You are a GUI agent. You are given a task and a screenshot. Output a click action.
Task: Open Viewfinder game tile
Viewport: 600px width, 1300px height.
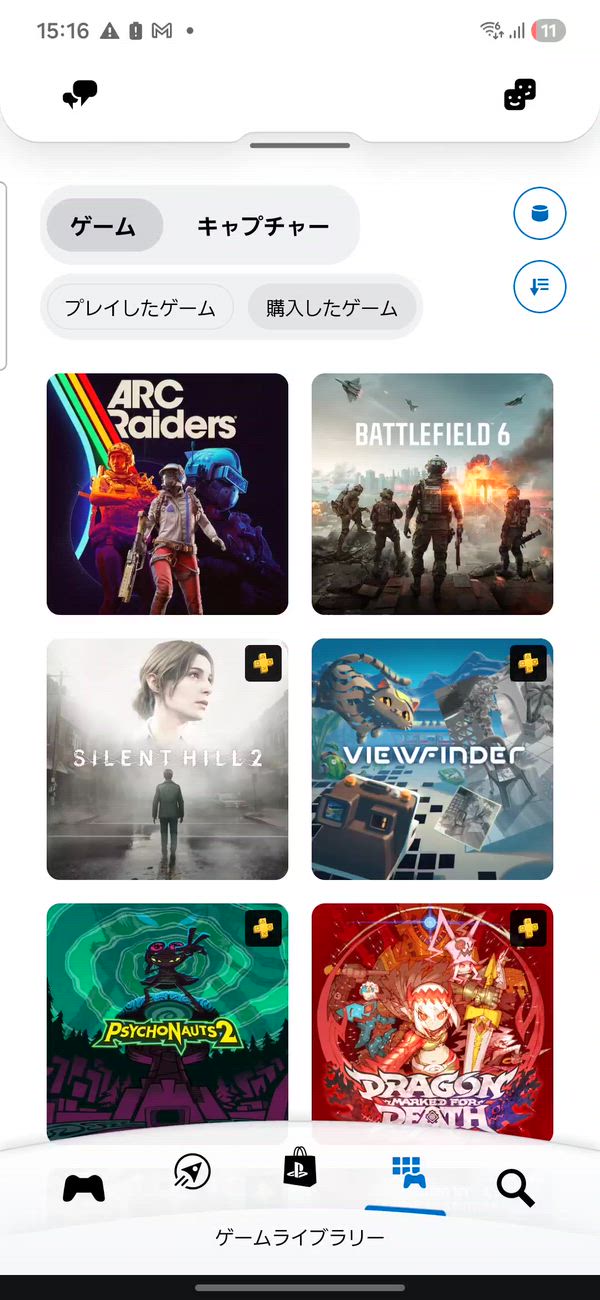432,759
